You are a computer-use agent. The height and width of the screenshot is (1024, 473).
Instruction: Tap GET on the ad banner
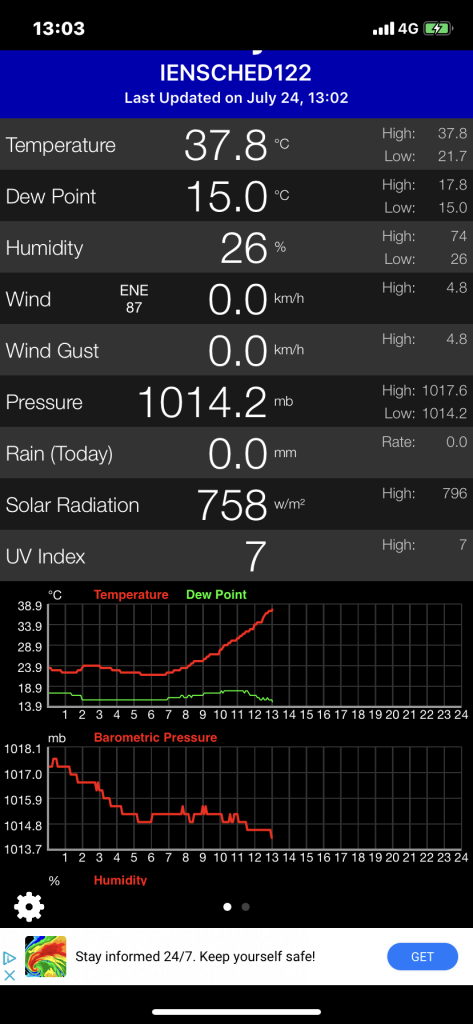coord(422,957)
